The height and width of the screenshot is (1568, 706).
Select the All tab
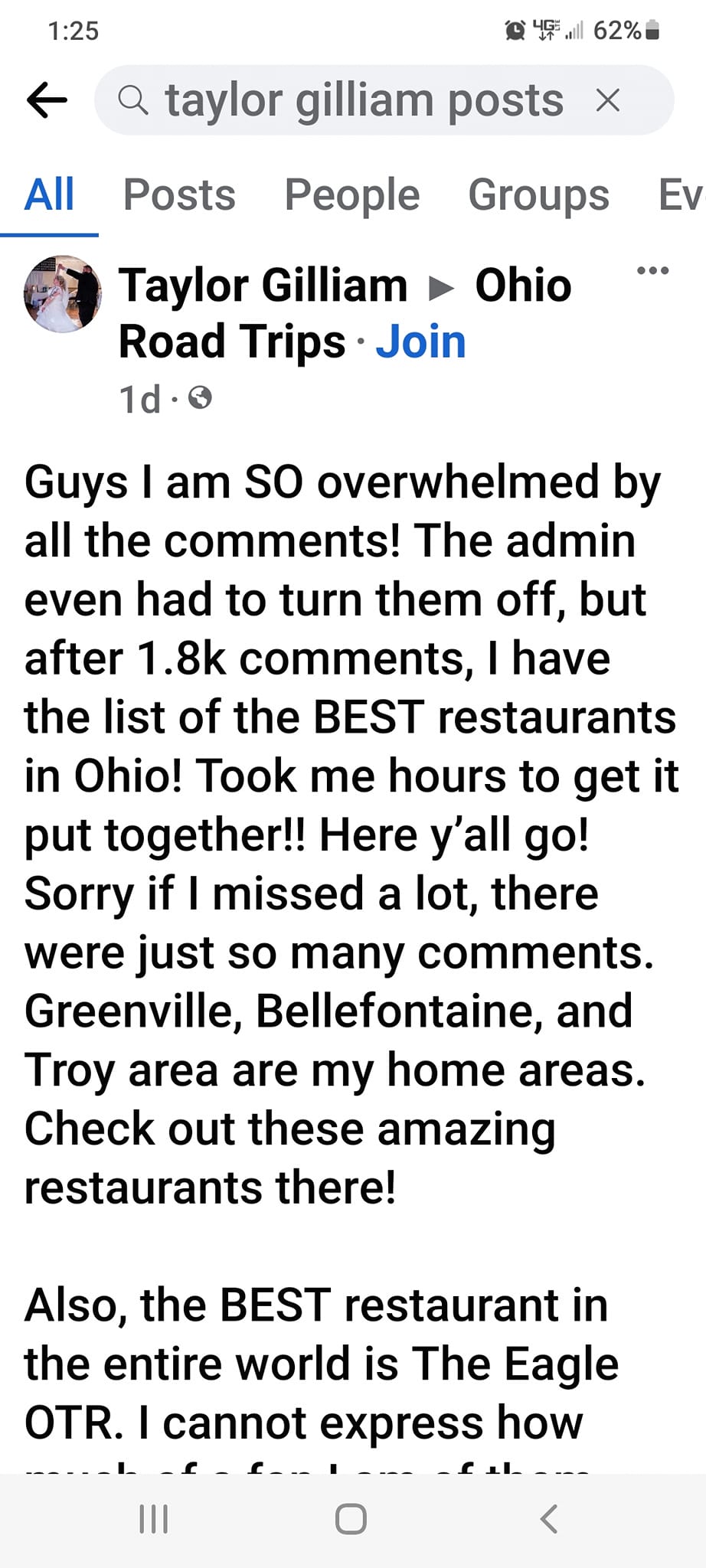click(49, 194)
